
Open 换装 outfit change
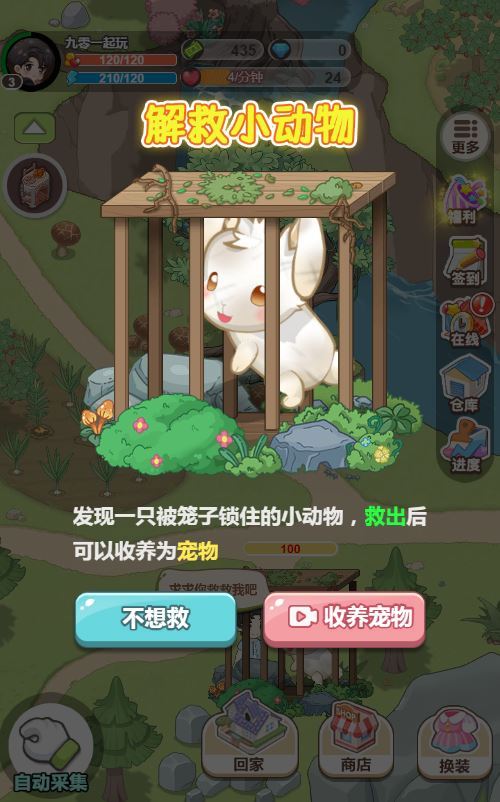(454, 741)
